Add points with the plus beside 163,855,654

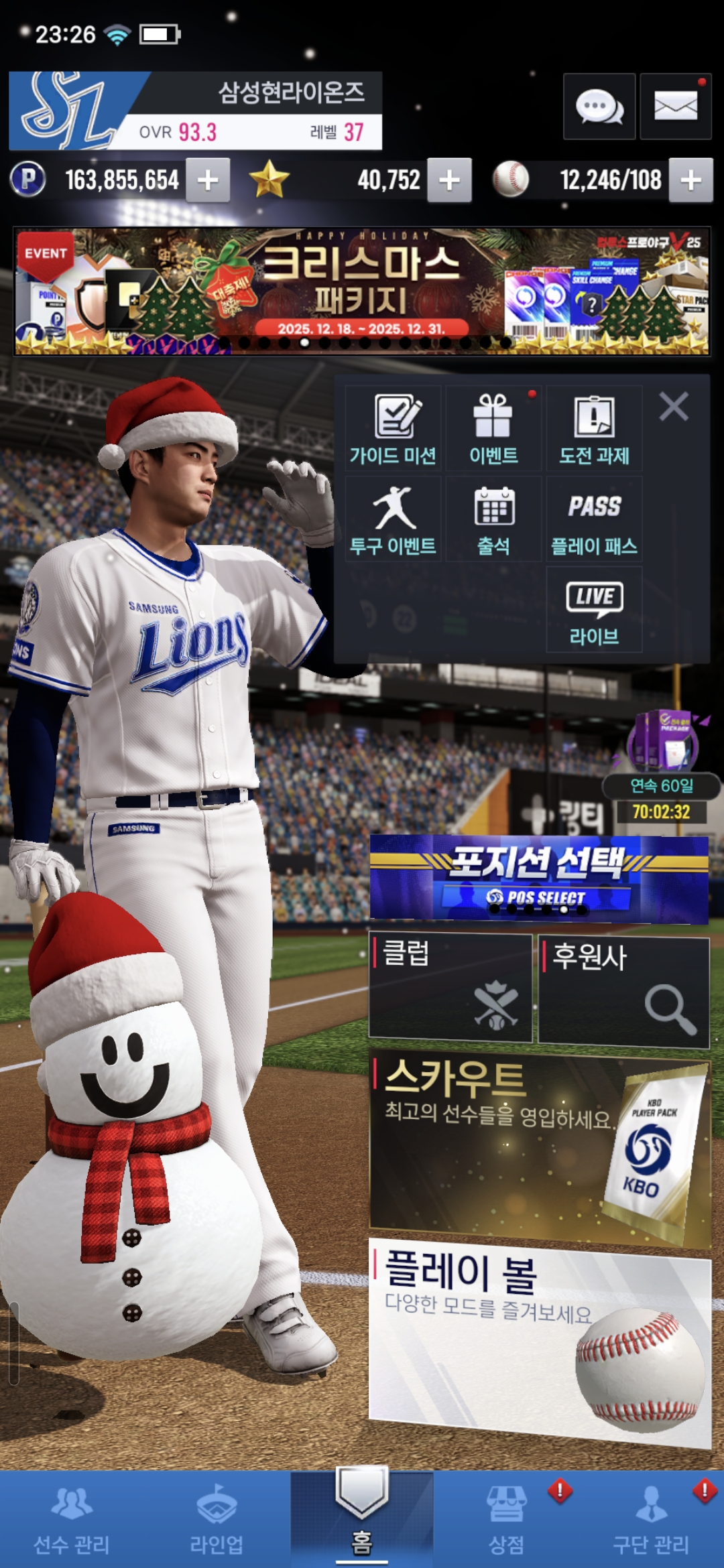click(208, 180)
